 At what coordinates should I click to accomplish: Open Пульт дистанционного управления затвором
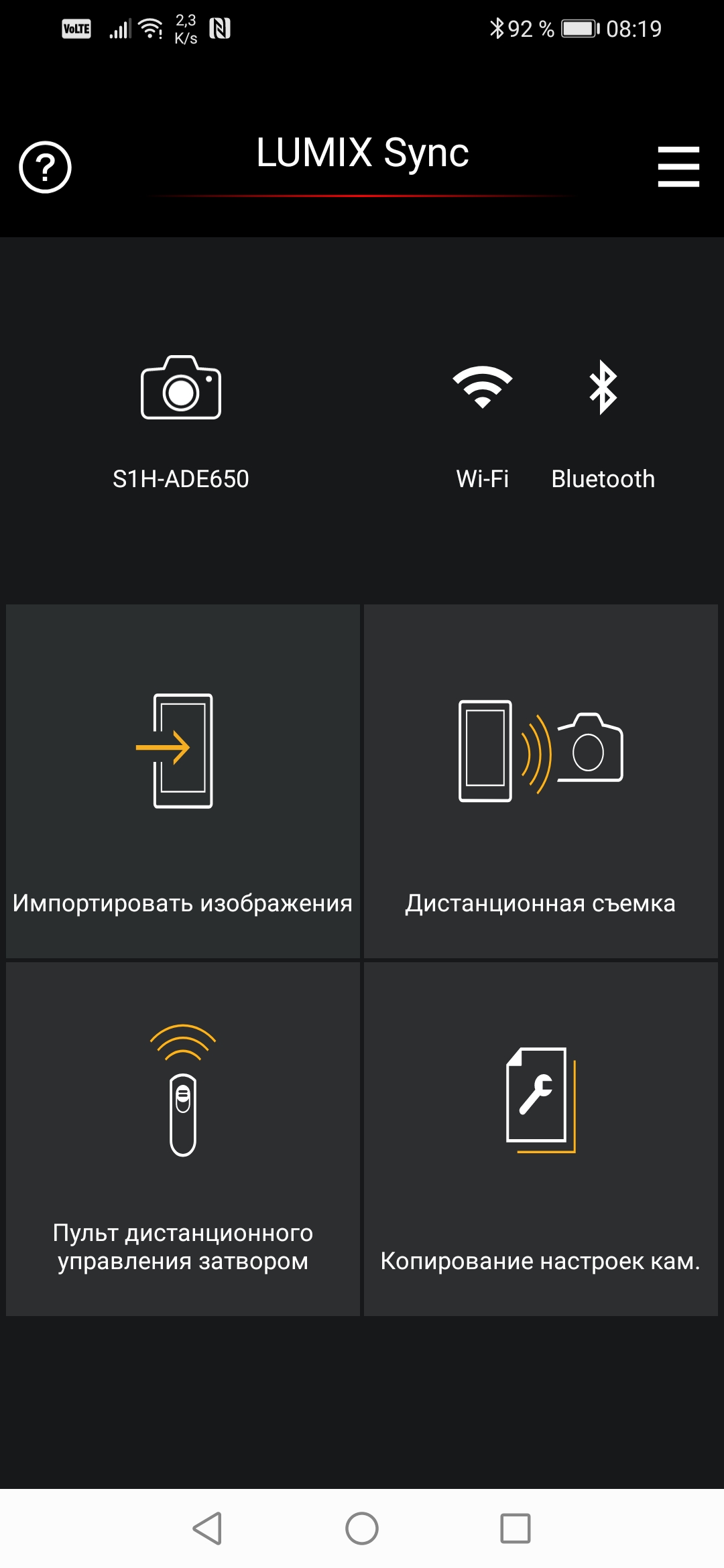(183, 1139)
